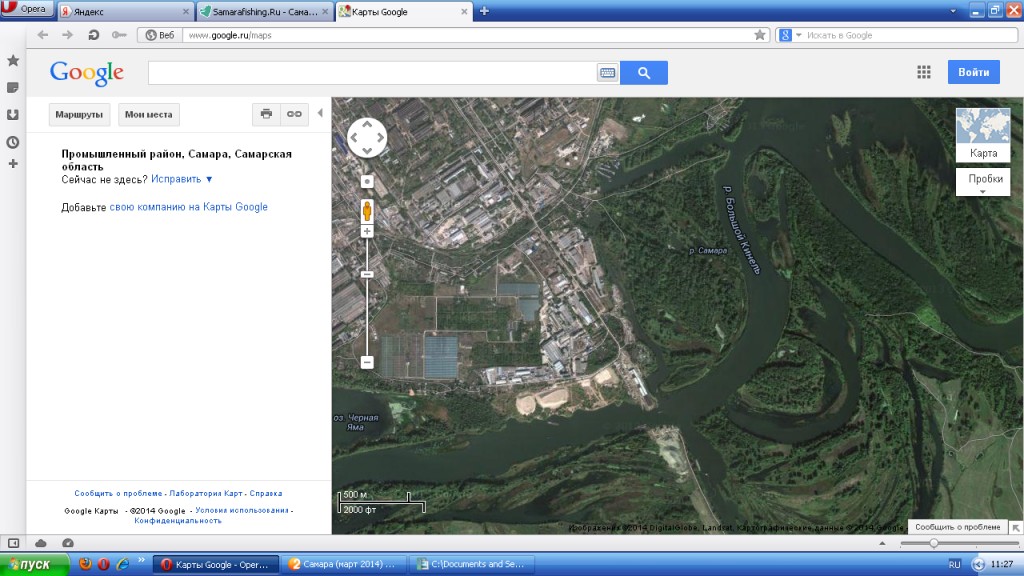1024x576 pixels.
Task: Open Мои места
Action: pyautogui.click(x=148, y=115)
